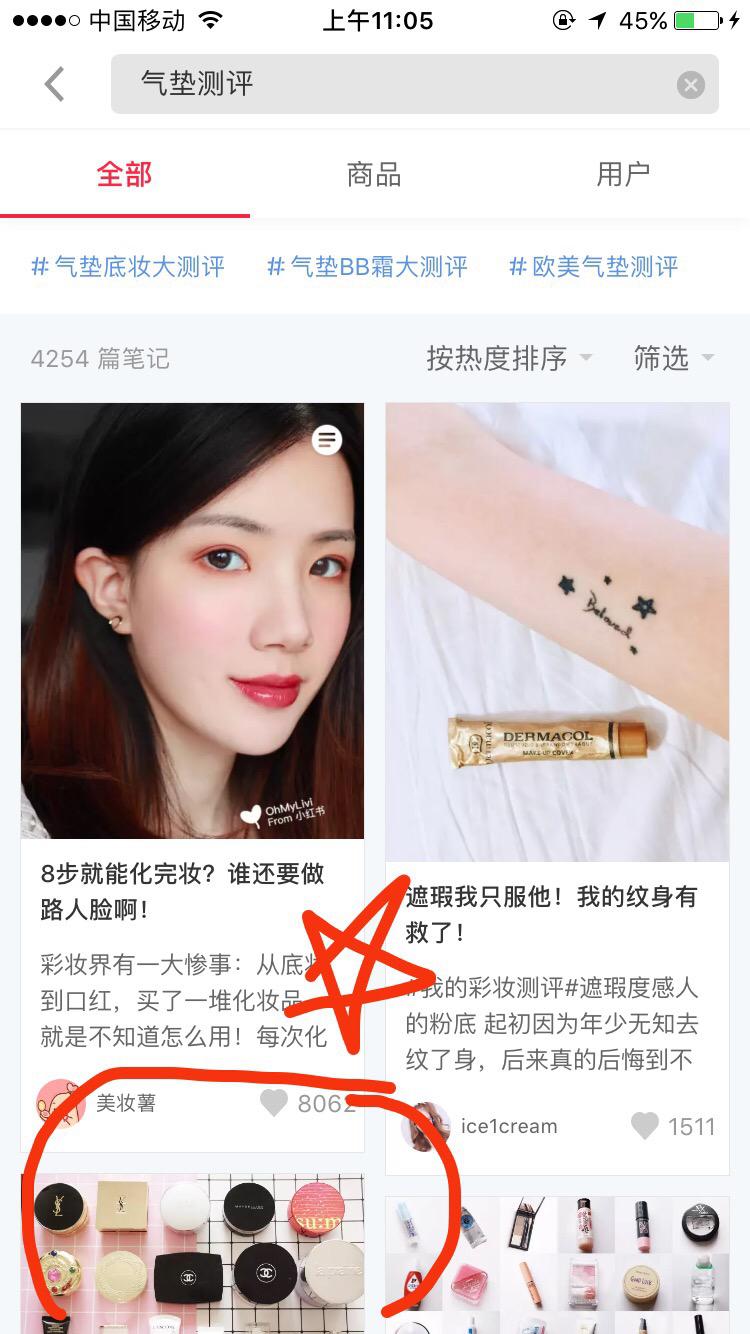This screenshot has height=1334, width=750.
Task: Open ice1cream's profile avatar
Action: [x=425, y=1127]
